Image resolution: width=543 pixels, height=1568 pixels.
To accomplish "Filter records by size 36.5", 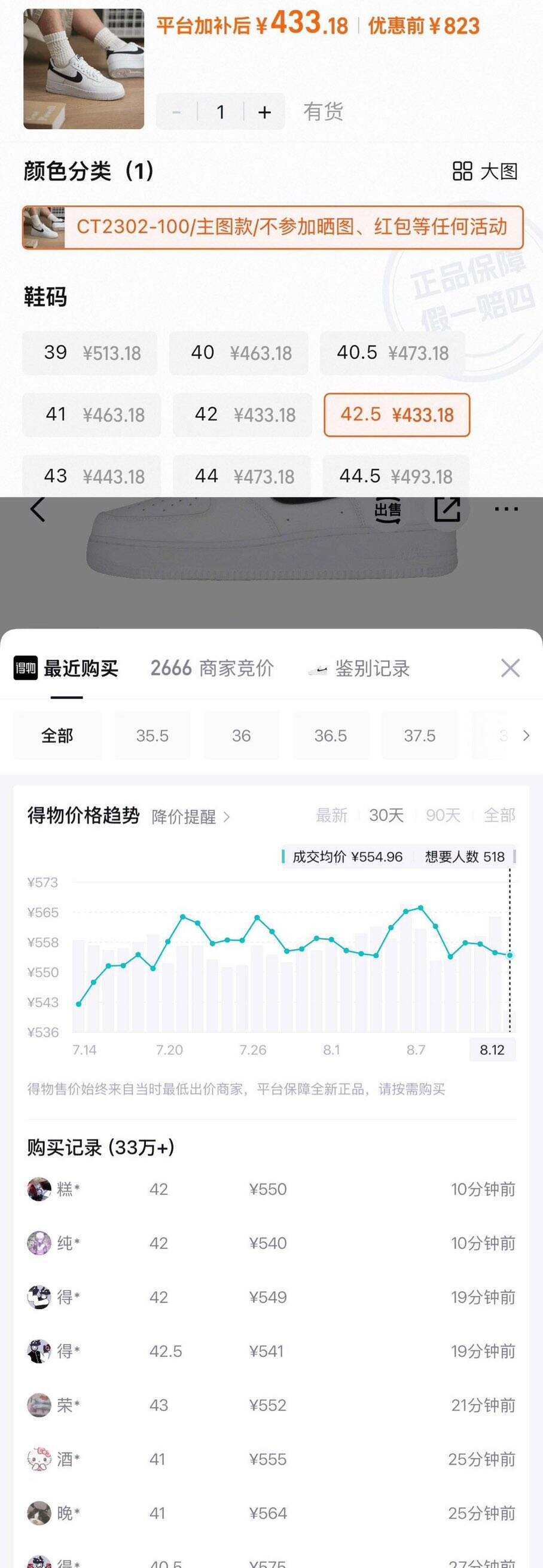I will [331, 736].
